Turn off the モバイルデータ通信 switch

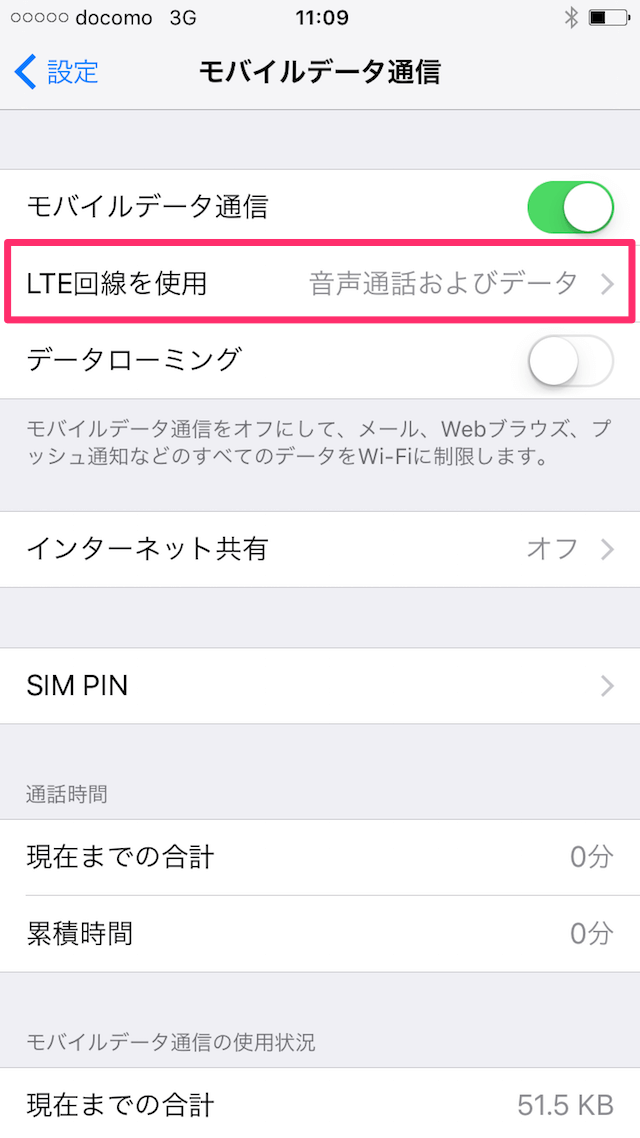[570, 207]
